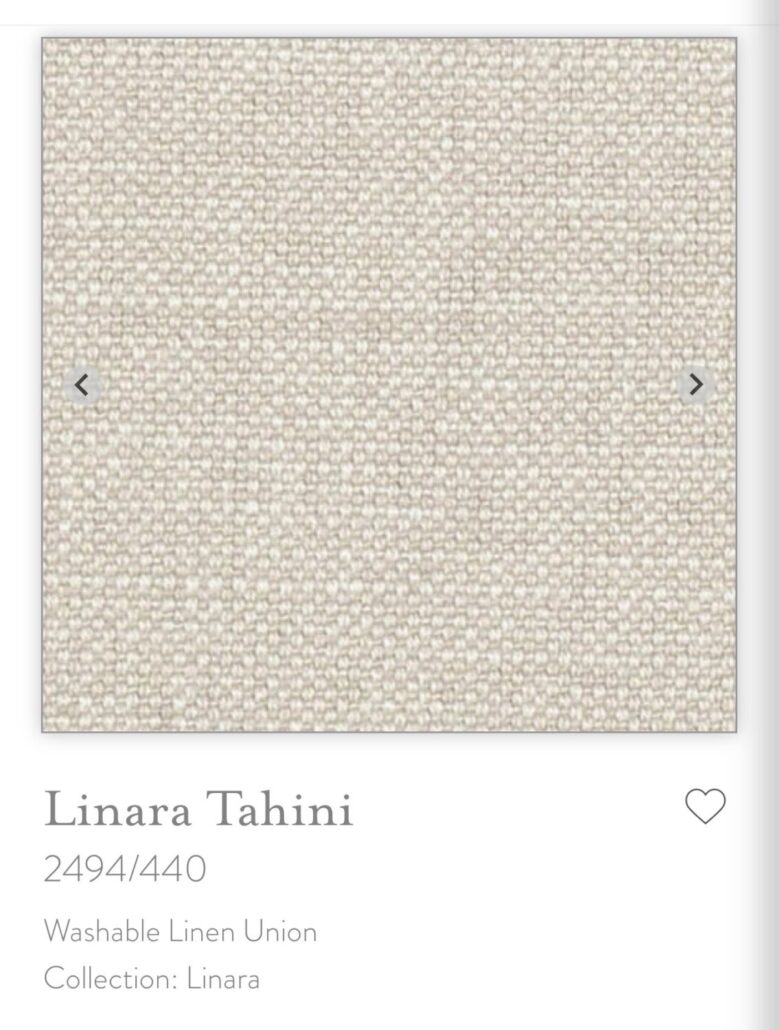This screenshot has height=1030, width=779.
Task: Show the previous fabric image
Action: 82,385
